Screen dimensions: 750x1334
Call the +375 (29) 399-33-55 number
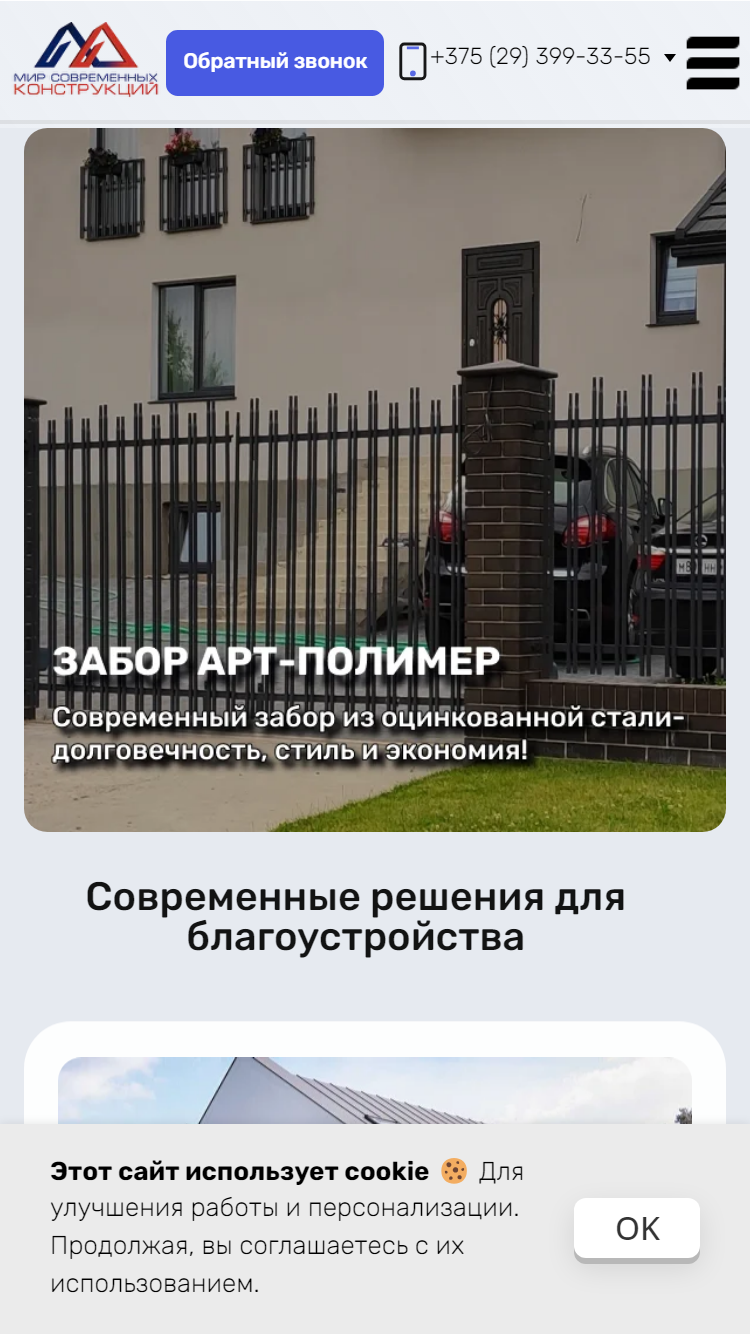click(x=540, y=58)
